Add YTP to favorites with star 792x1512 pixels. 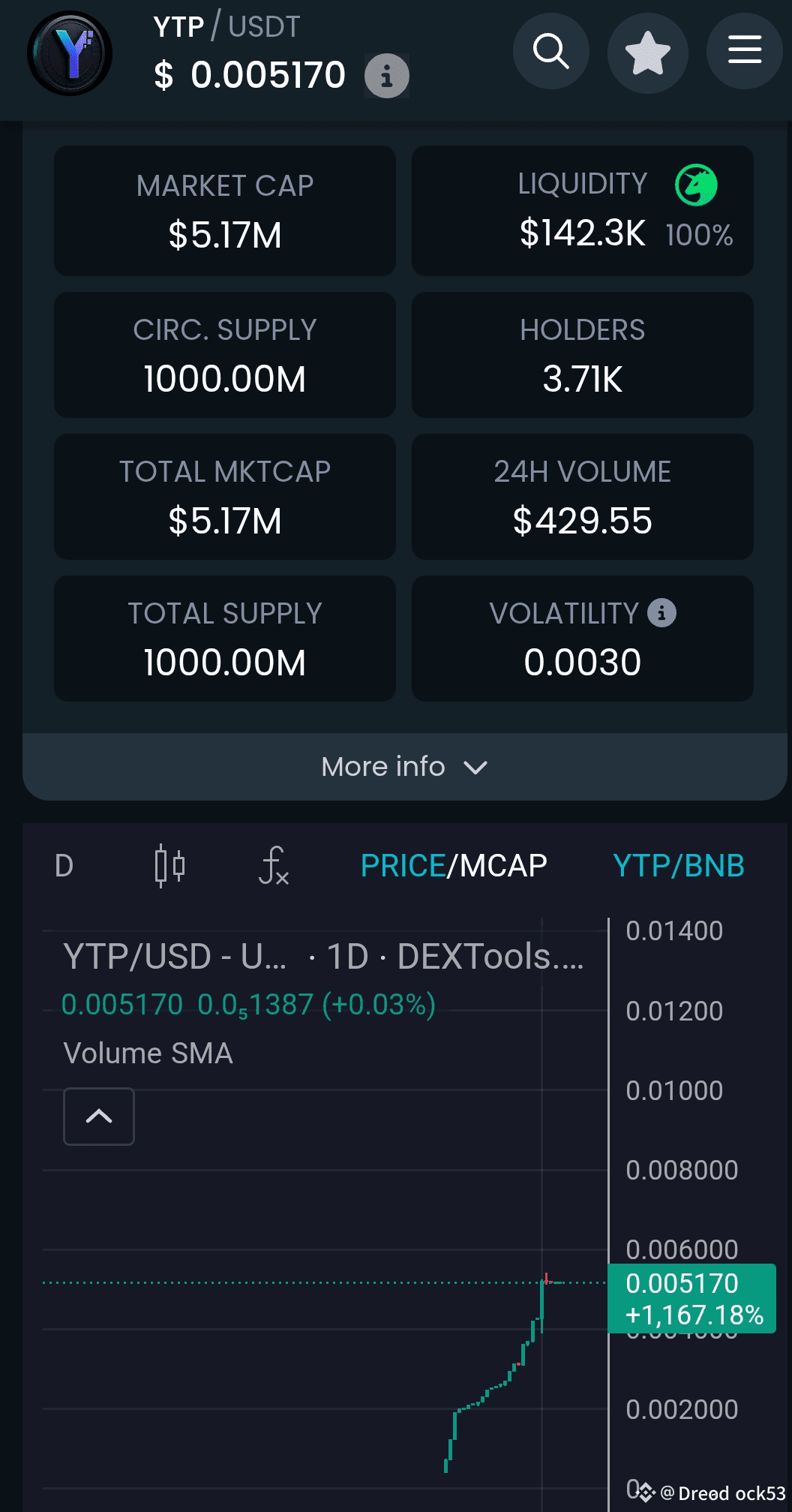coord(647,53)
